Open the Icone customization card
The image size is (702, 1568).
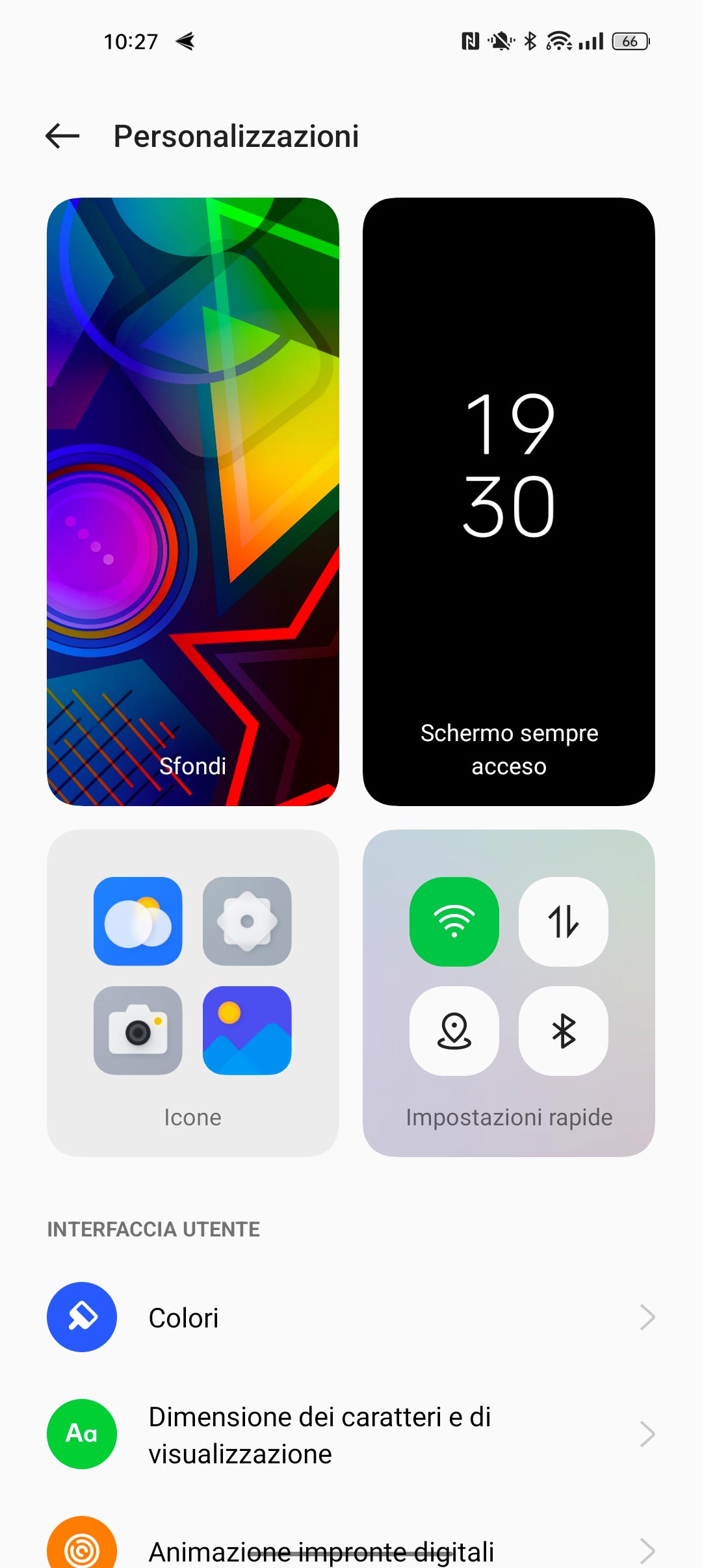pos(193,993)
